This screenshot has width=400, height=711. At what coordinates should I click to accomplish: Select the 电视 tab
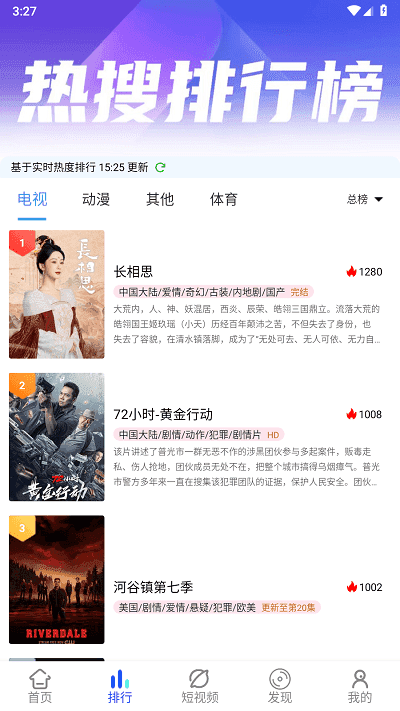pyautogui.click(x=32, y=199)
